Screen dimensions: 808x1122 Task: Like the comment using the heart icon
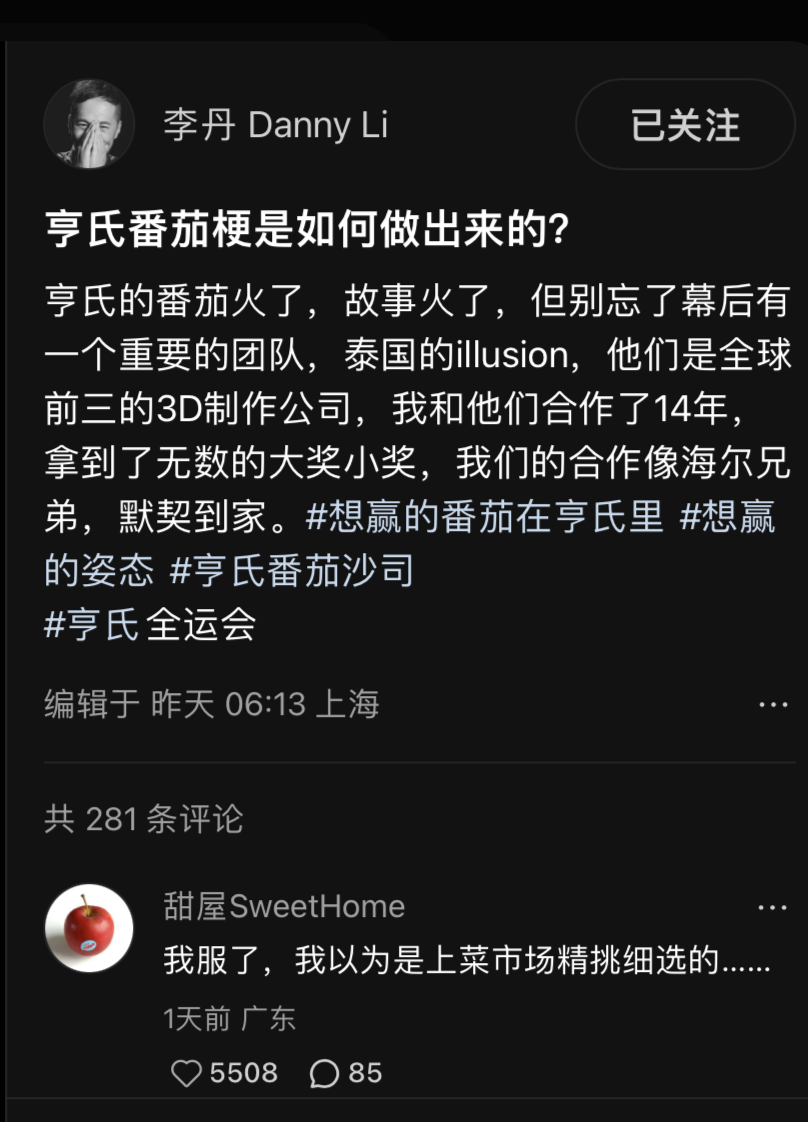tap(186, 1073)
